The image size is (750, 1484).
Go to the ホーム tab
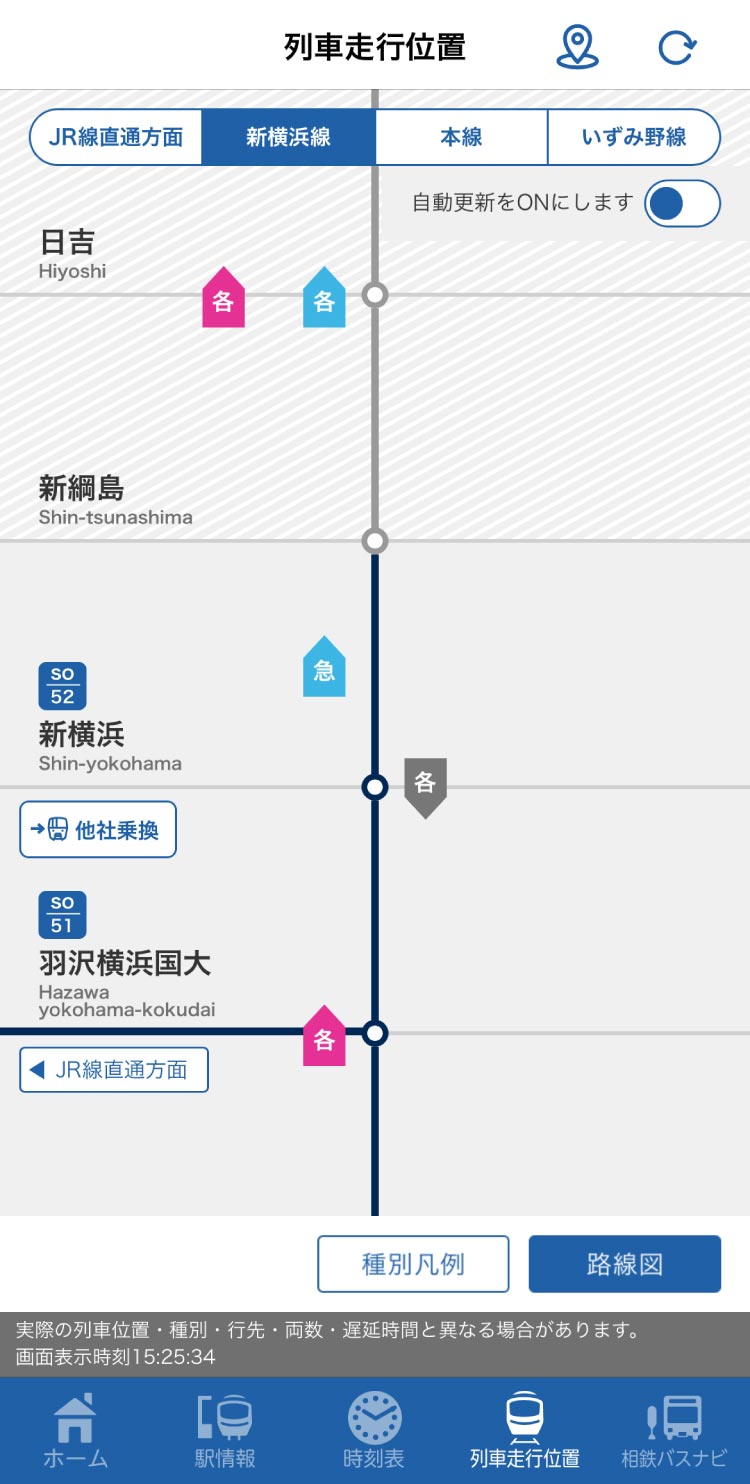pos(75,1430)
